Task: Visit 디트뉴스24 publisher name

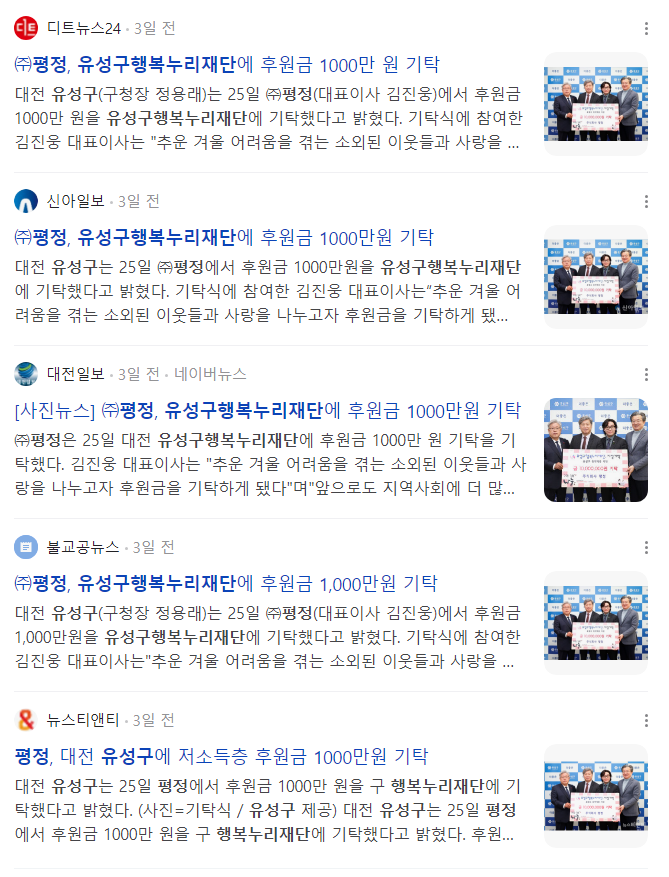Action: click(83, 28)
